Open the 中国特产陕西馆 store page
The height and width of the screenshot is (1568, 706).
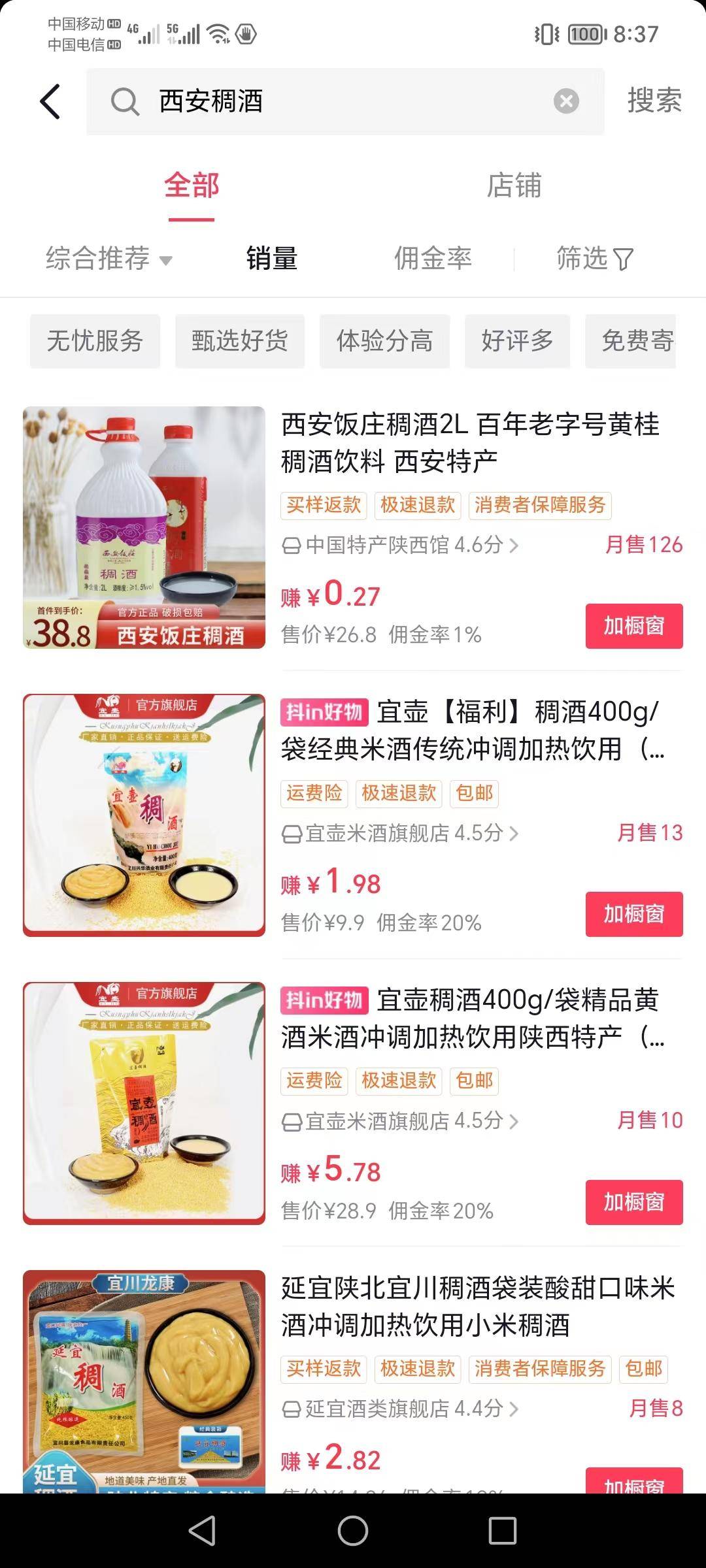[x=400, y=545]
